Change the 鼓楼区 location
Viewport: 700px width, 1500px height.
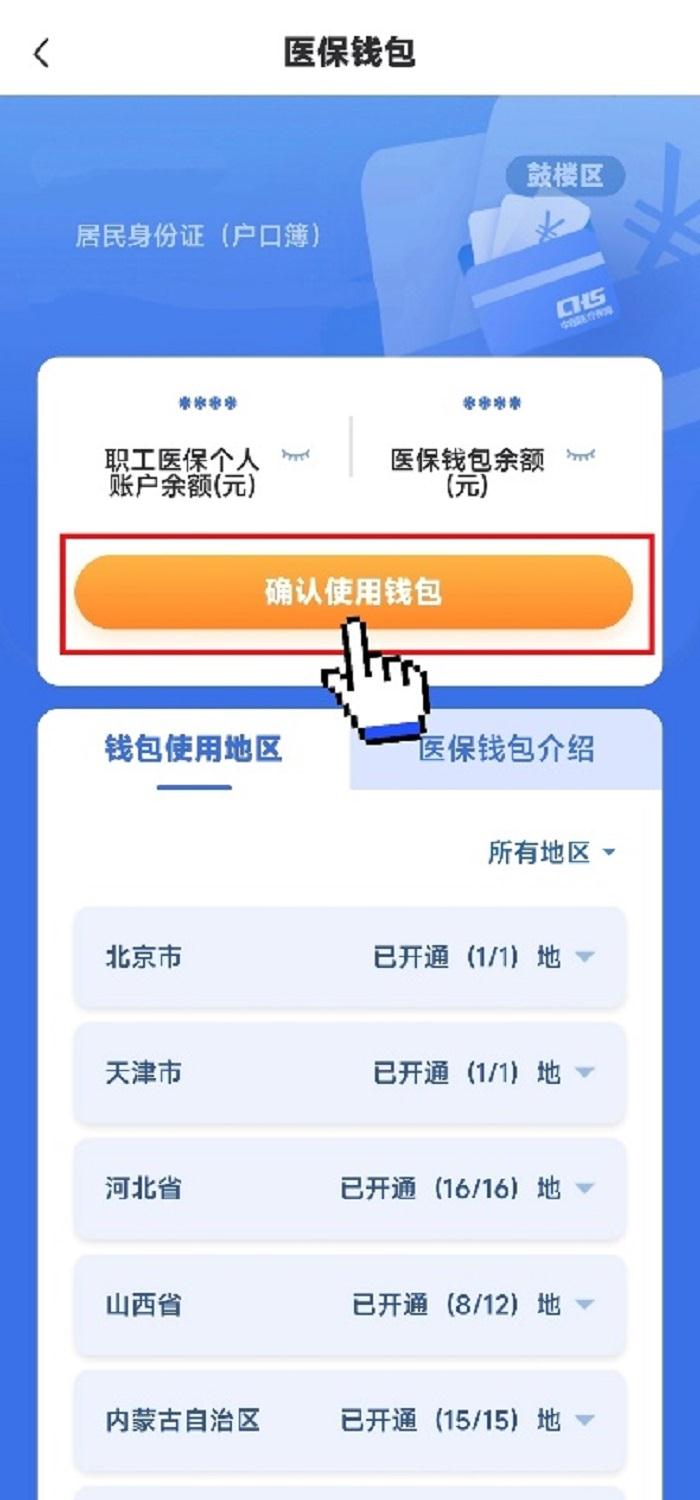click(565, 176)
